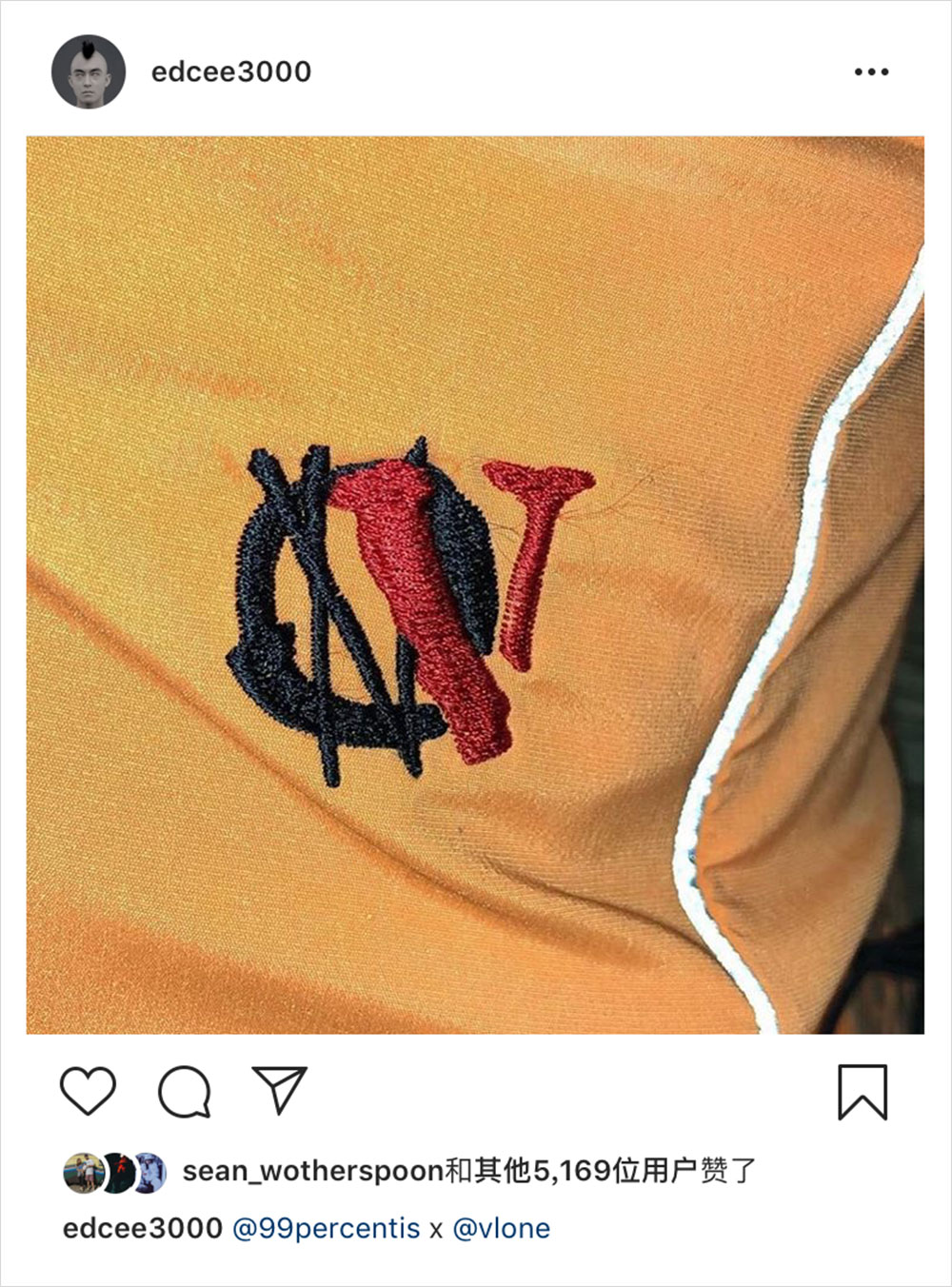Image resolution: width=952 pixels, height=1287 pixels.
Task: Share the post via paper plane icon
Action: [x=280, y=1089]
